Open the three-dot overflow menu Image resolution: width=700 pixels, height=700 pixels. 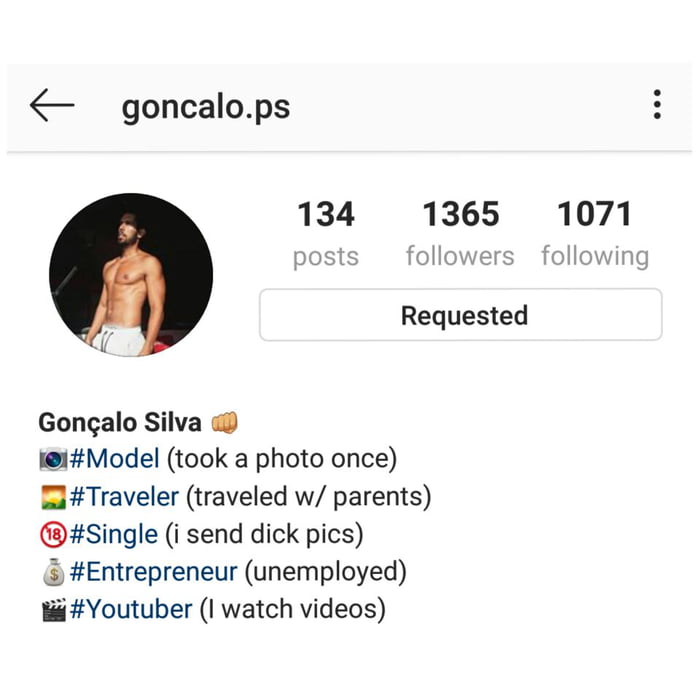coord(657,105)
